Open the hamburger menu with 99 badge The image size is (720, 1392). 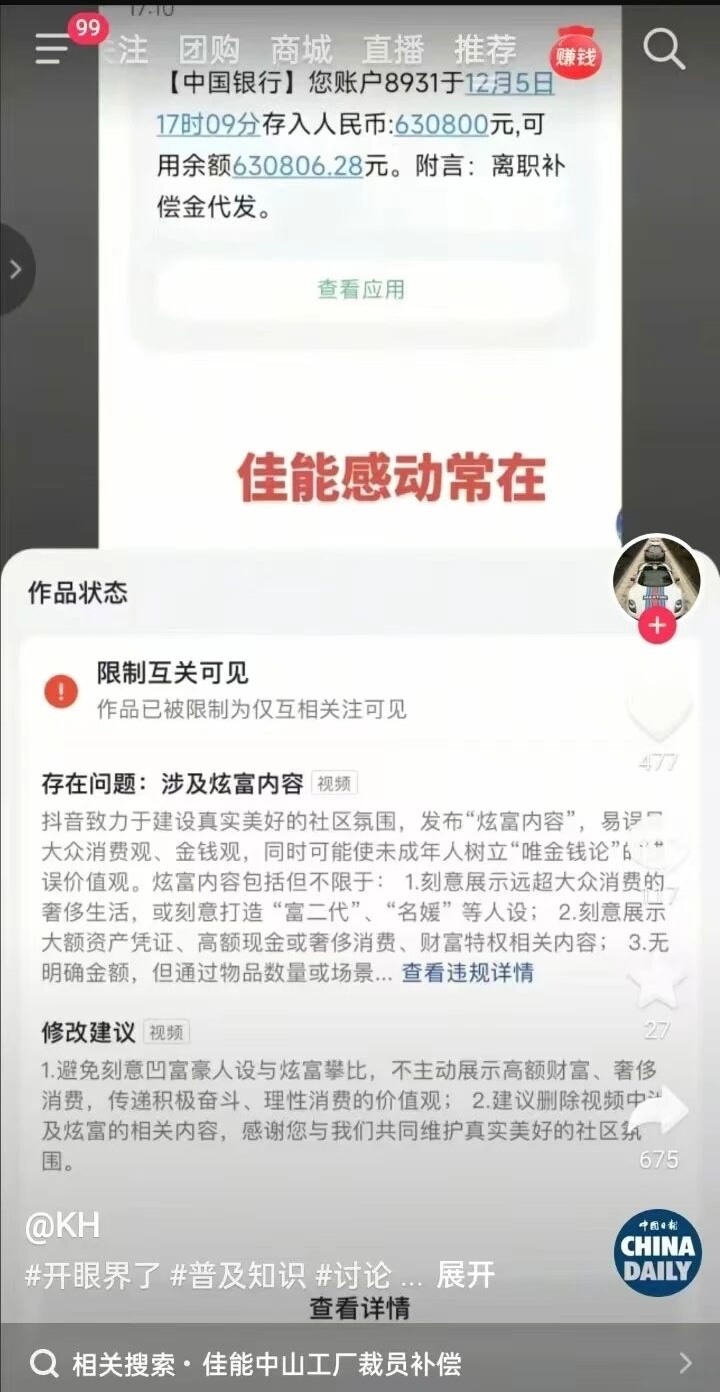[52, 48]
